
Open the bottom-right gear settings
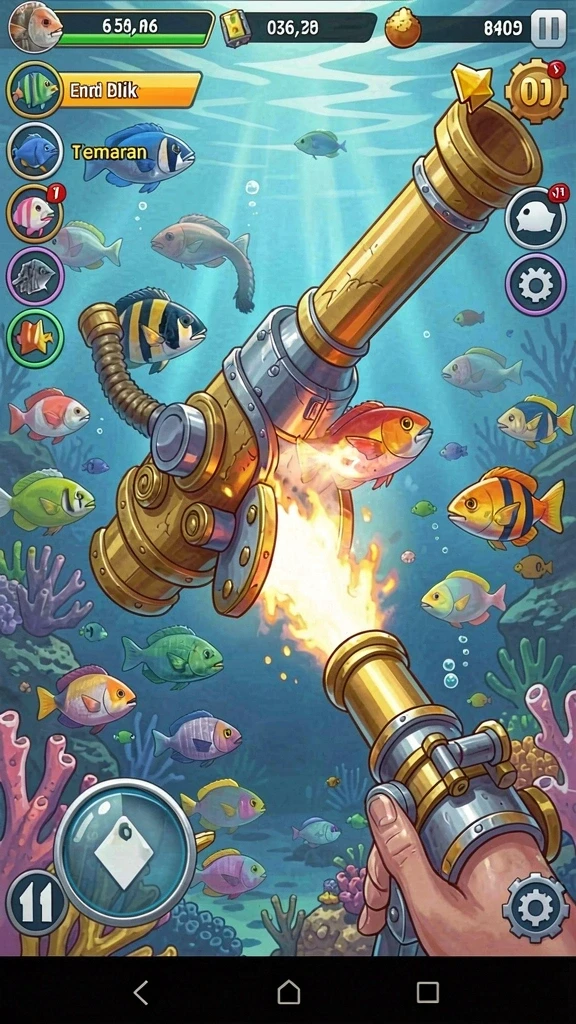click(536, 908)
